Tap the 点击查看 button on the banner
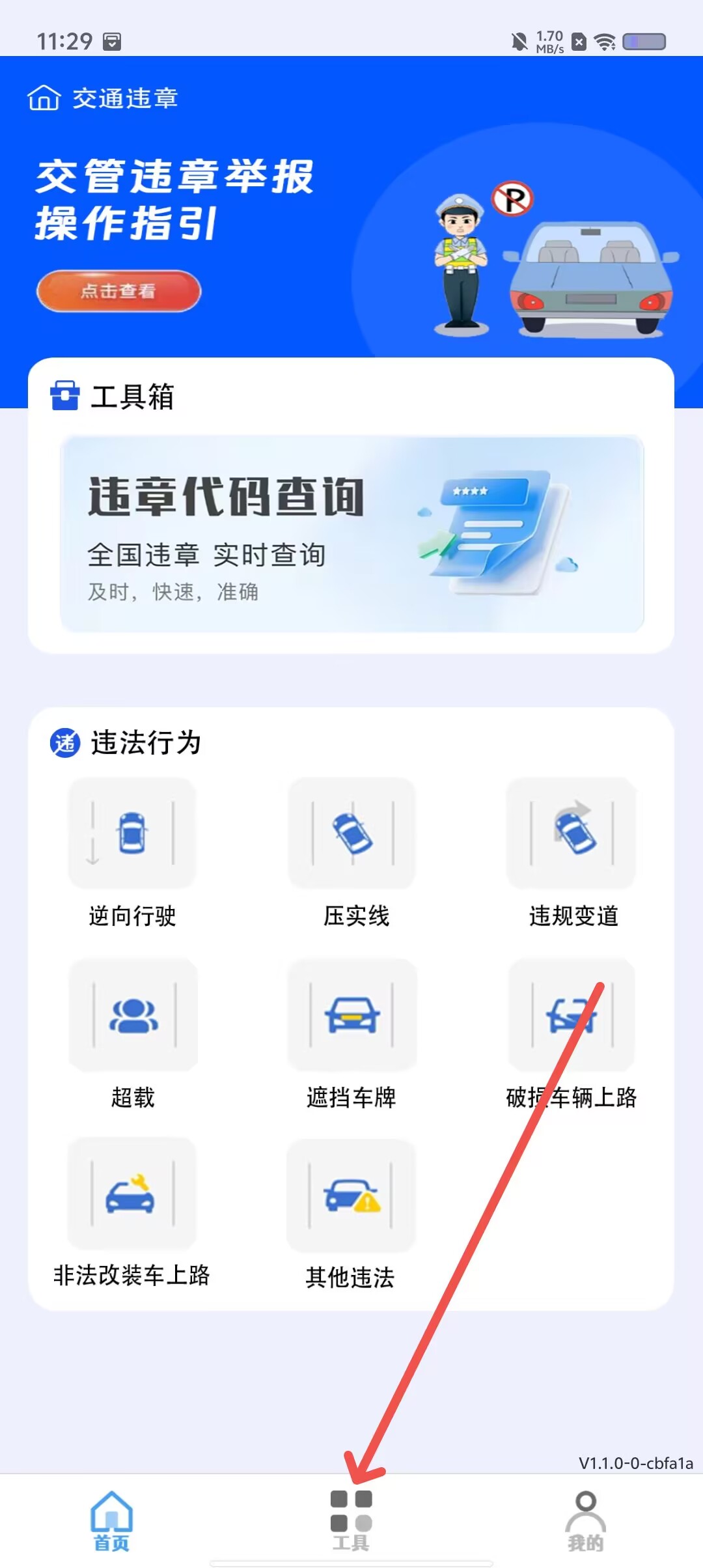 pos(118,291)
